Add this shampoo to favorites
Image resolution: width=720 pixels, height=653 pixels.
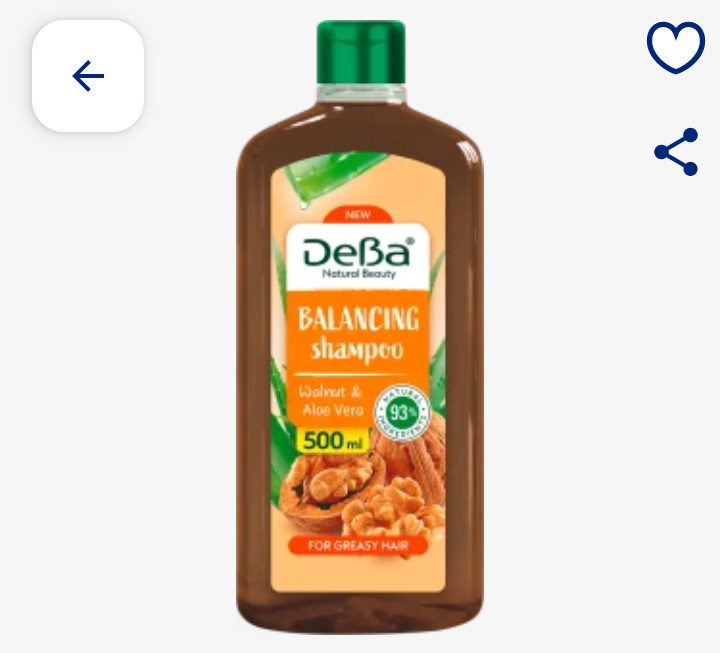click(x=676, y=46)
